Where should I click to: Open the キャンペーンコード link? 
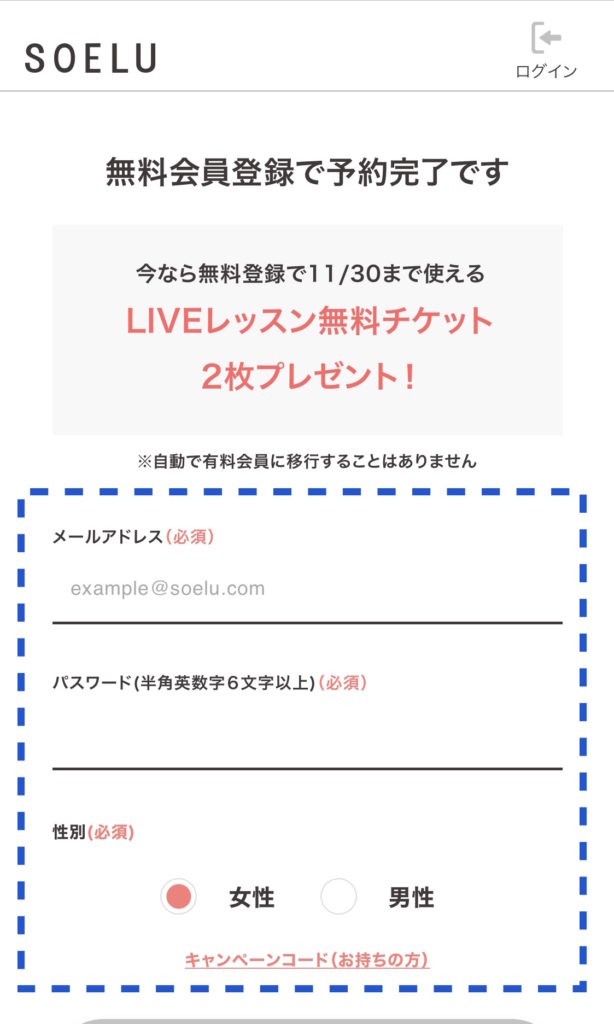point(306,960)
